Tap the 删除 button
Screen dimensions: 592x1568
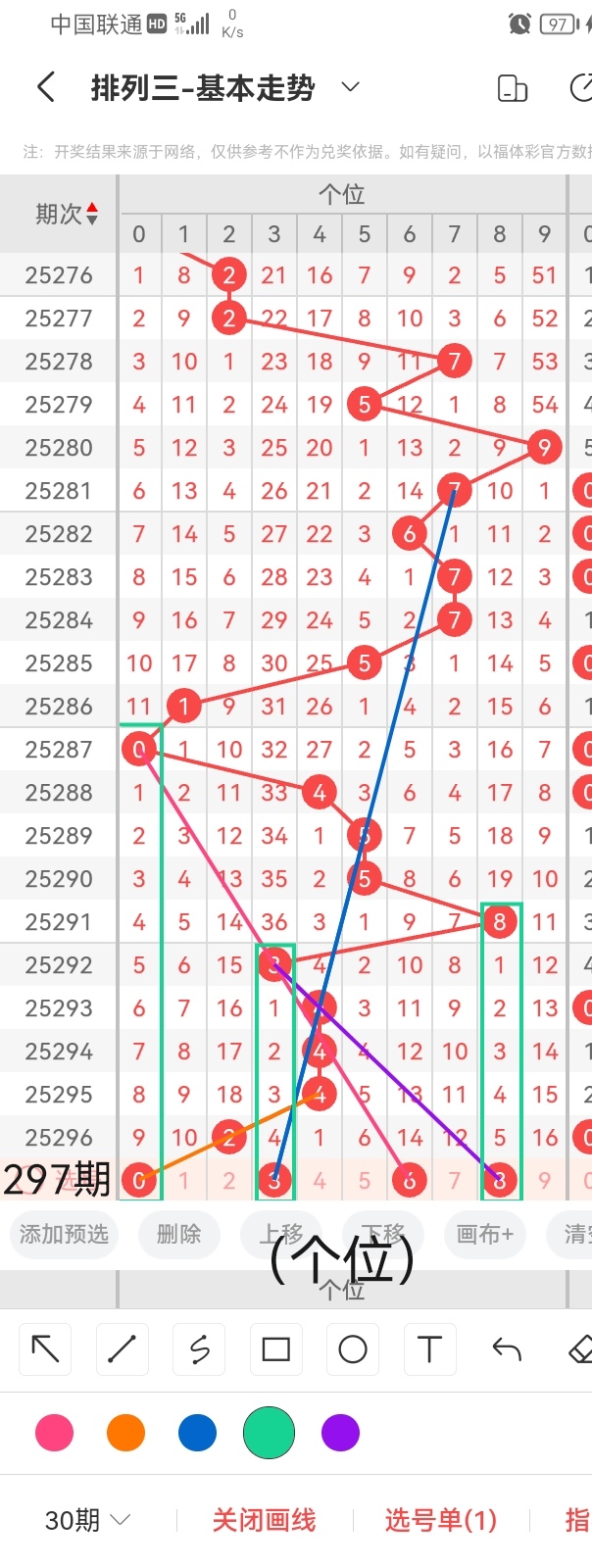(178, 1234)
